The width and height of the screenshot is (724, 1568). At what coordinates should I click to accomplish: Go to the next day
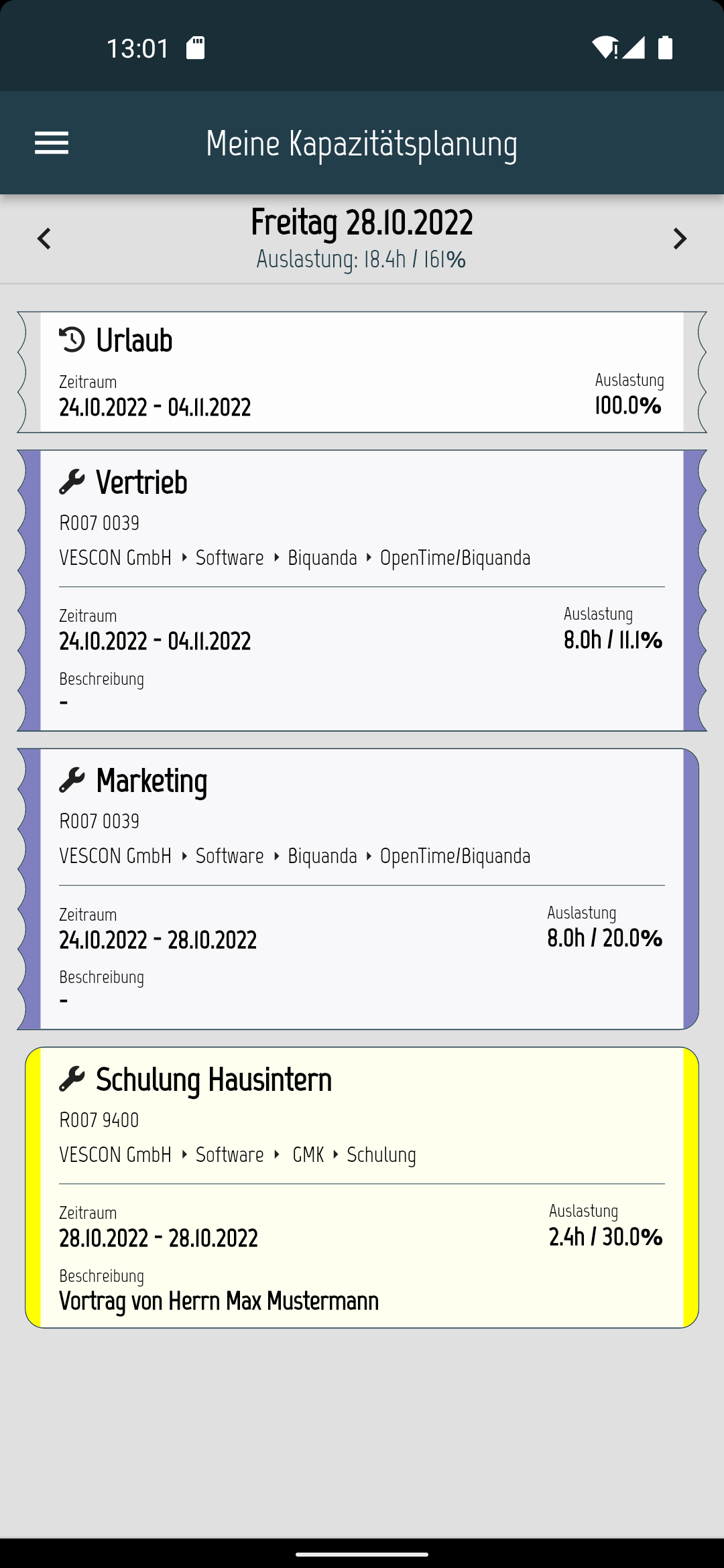(x=680, y=239)
